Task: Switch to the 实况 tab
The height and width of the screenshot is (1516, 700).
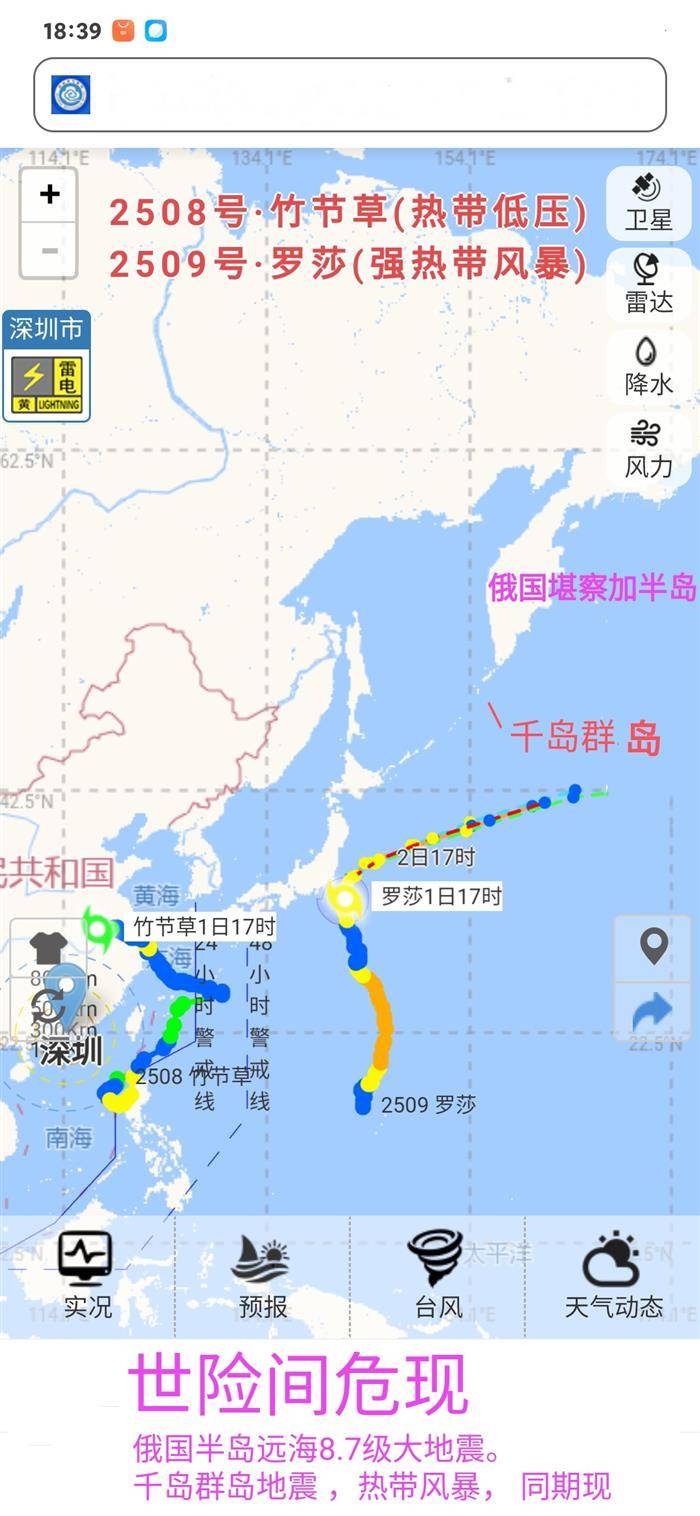Action: (87, 1275)
